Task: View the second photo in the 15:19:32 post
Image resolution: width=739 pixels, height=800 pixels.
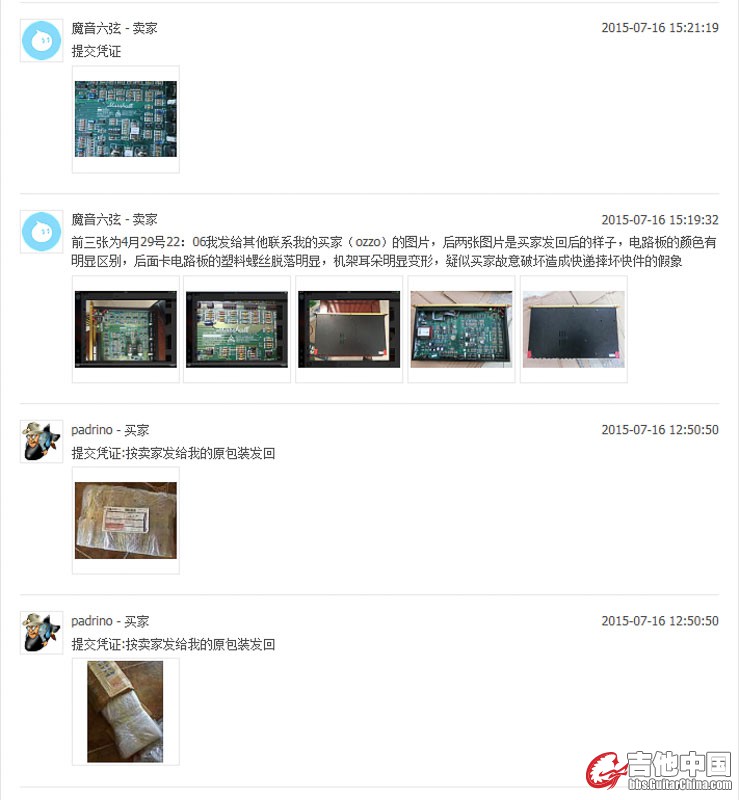Action: click(x=237, y=329)
